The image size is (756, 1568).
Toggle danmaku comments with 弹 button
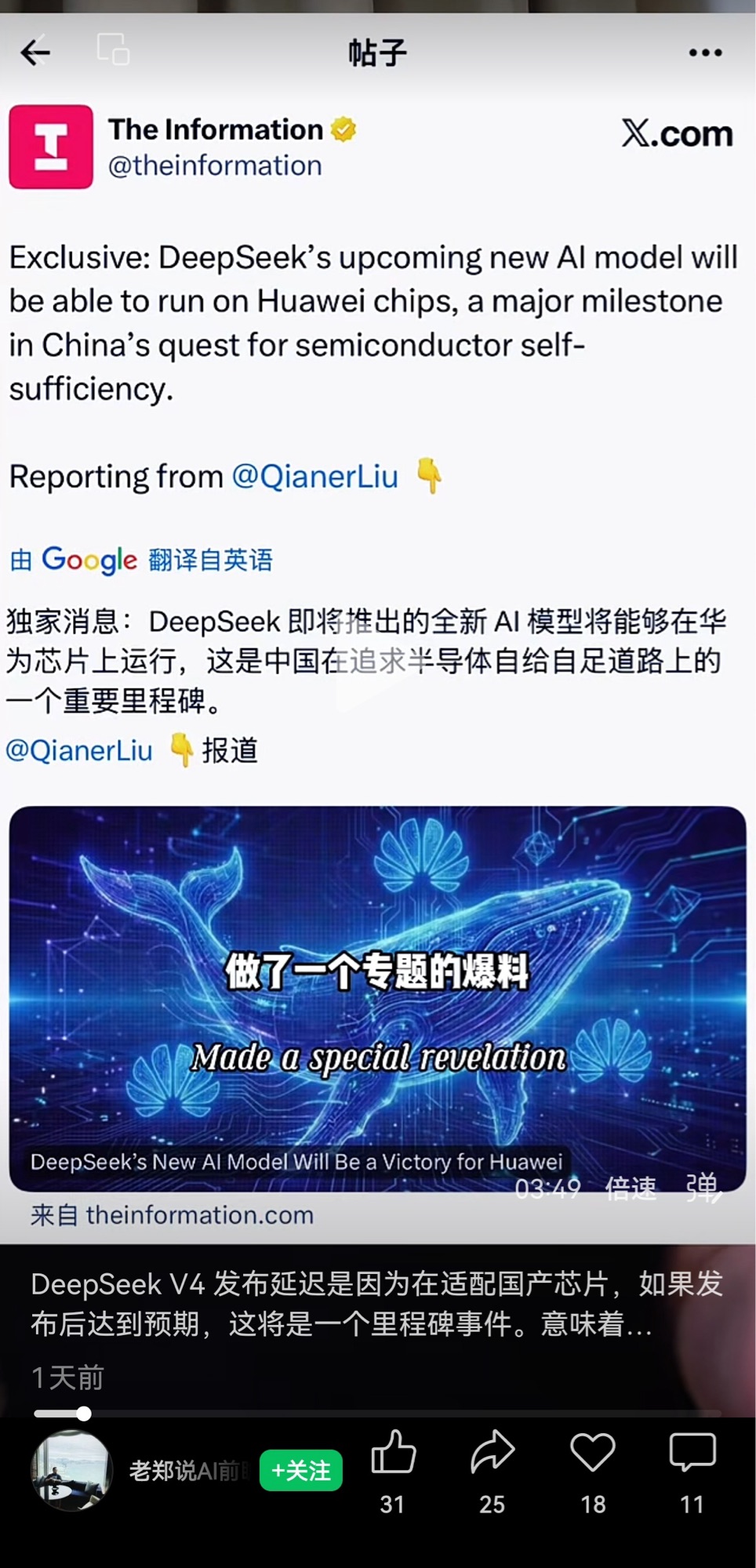click(703, 1188)
